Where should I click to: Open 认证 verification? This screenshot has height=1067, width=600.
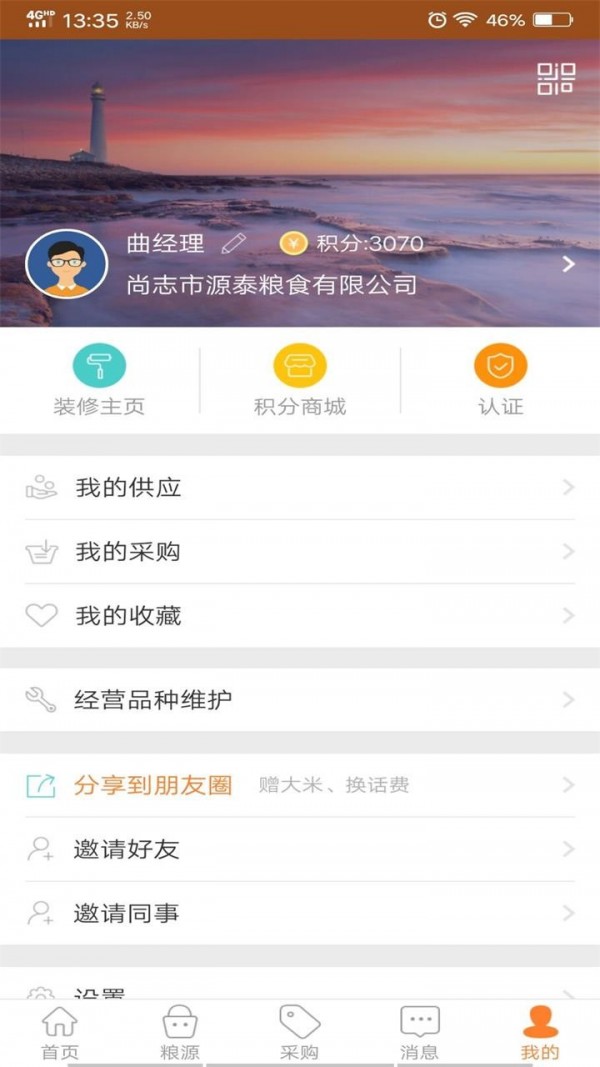pos(500,381)
